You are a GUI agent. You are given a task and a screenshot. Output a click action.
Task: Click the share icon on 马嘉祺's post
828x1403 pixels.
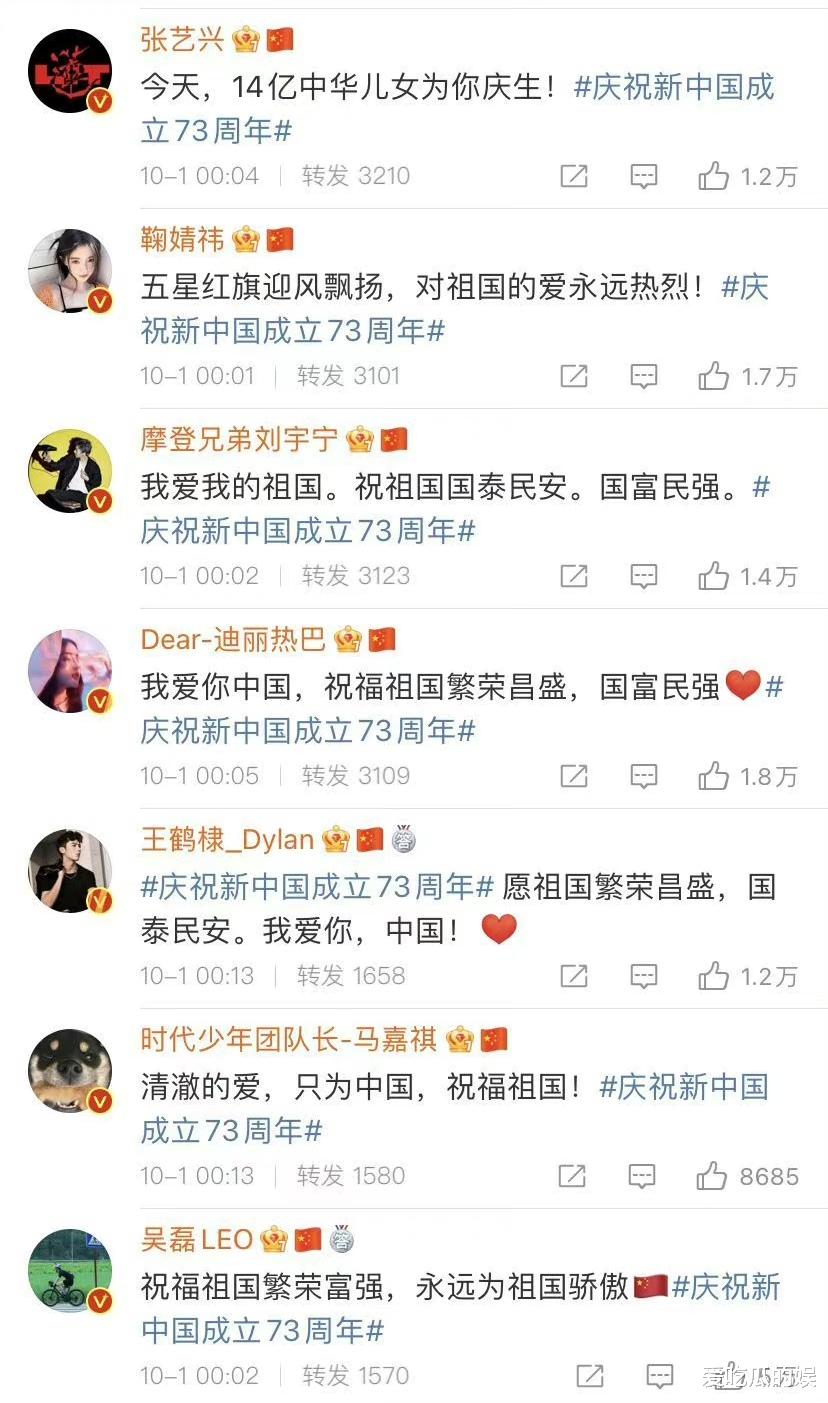coord(572,1176)
